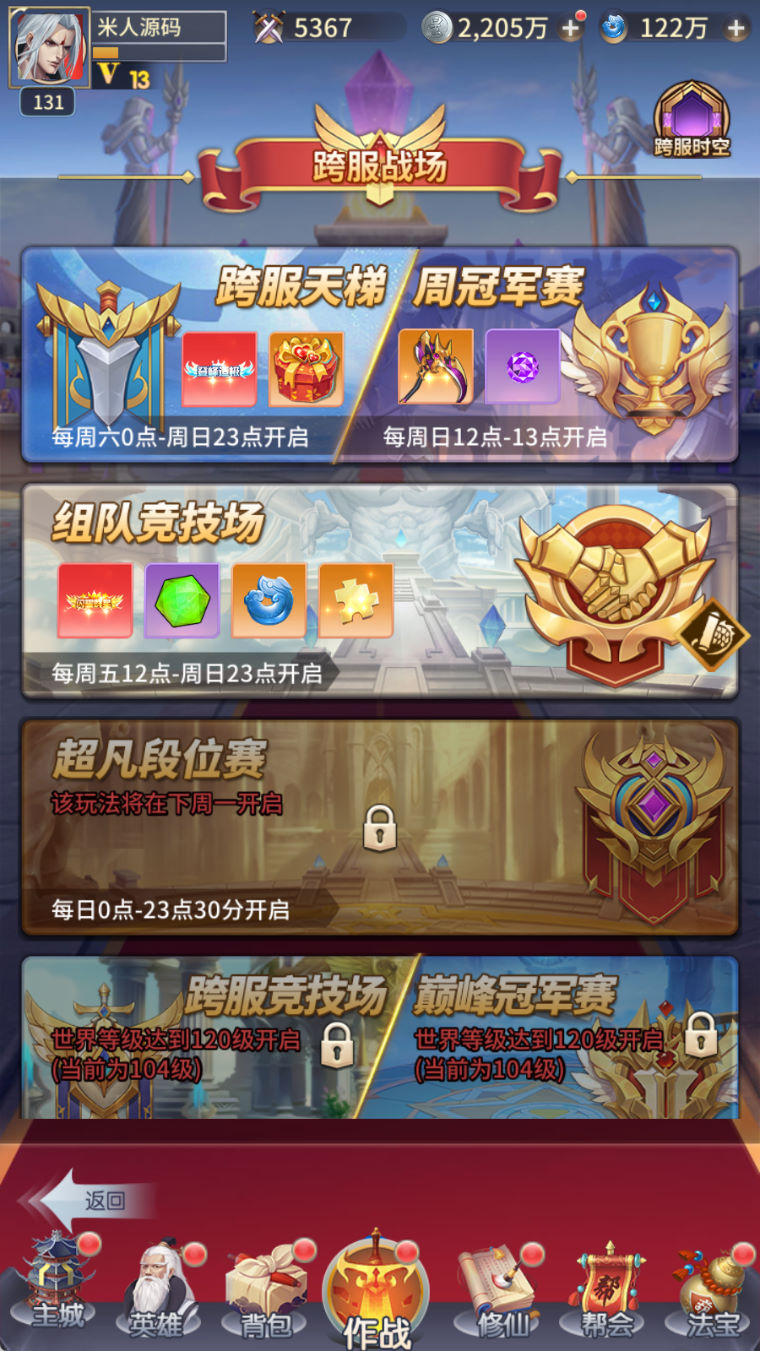760x1351 pixels.
Task: Open the 组队竞技场 team arena card
Action: point(380,590)
